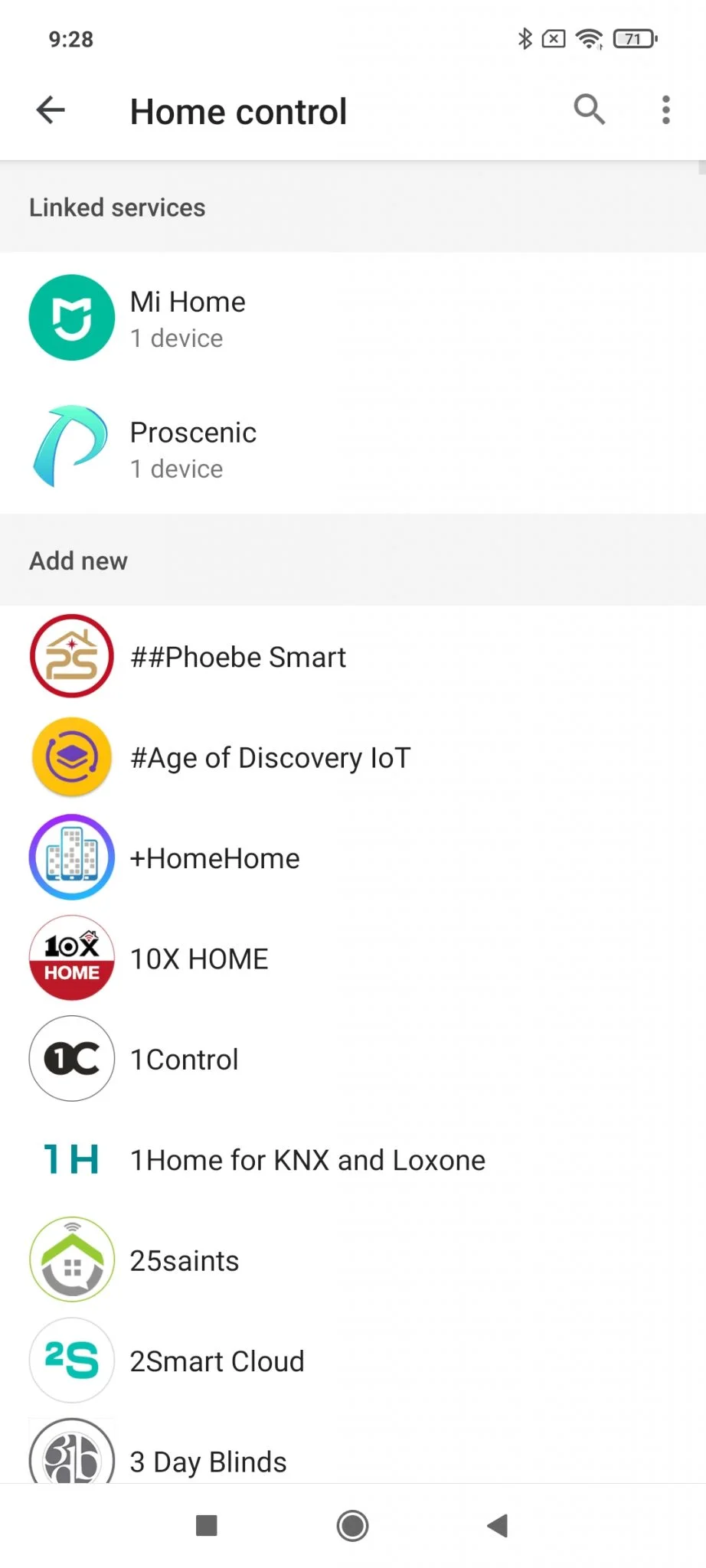Link 1Home for KNX and Loxone
706x1568 pixels.
pyautogui.click(x=307, y=1160)
